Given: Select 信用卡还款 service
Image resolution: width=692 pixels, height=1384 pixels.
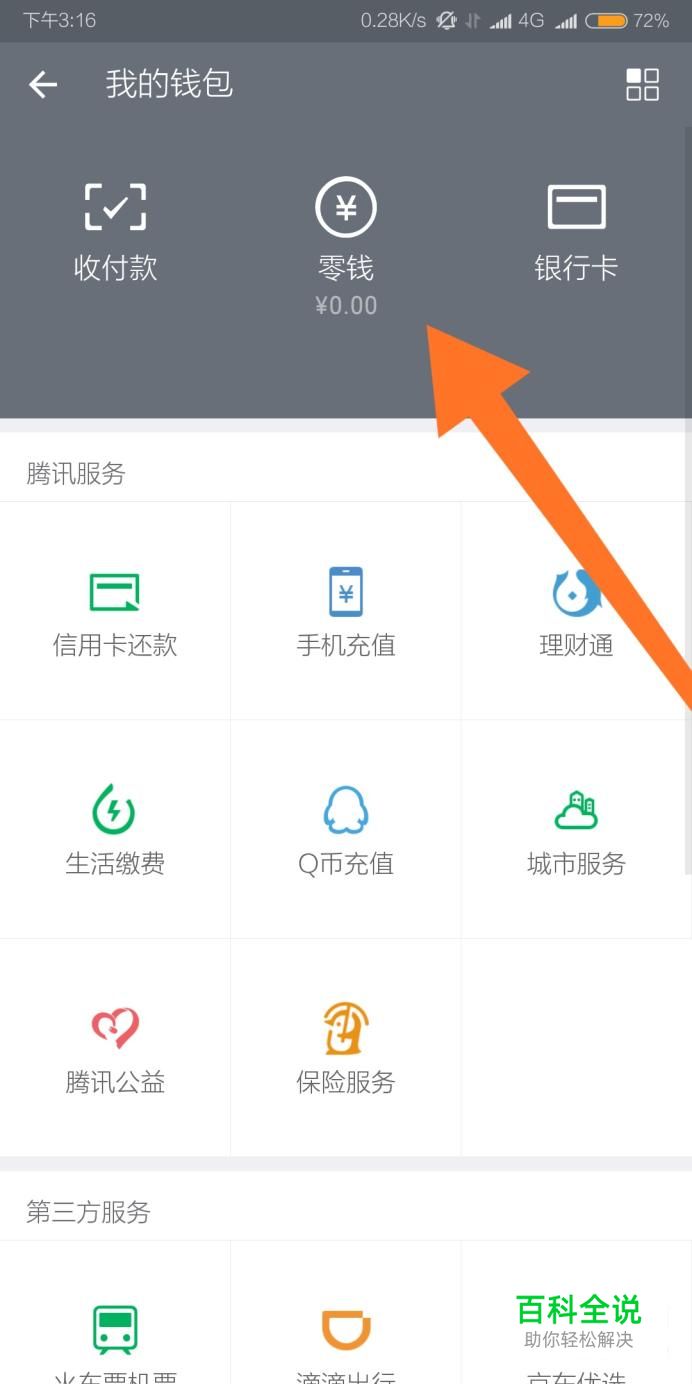Looking at the screenshot, I should [115, 612].
